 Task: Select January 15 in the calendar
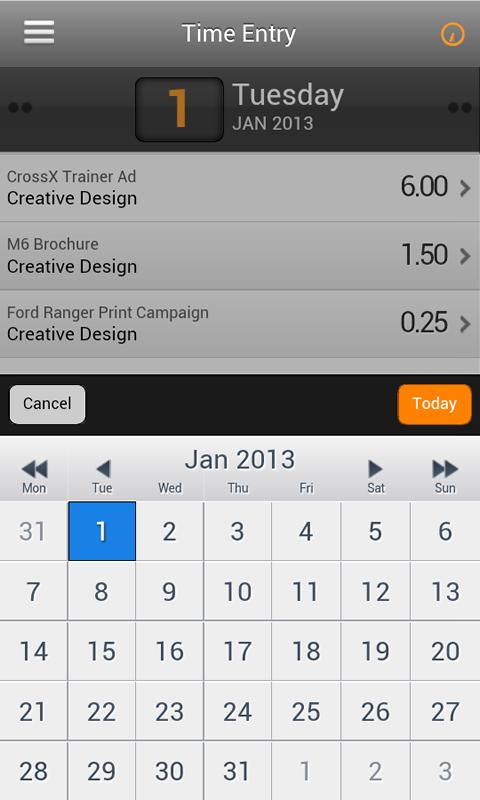tap(102, 651)
